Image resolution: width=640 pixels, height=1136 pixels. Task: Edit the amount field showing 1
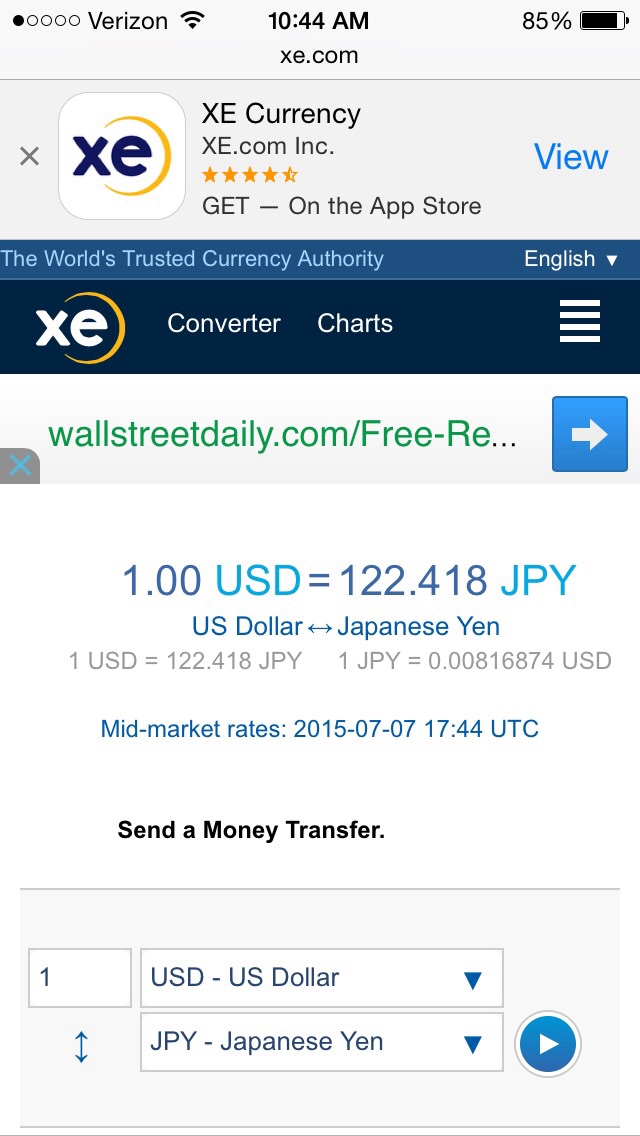pyautogui.click(x=80, y=977)
